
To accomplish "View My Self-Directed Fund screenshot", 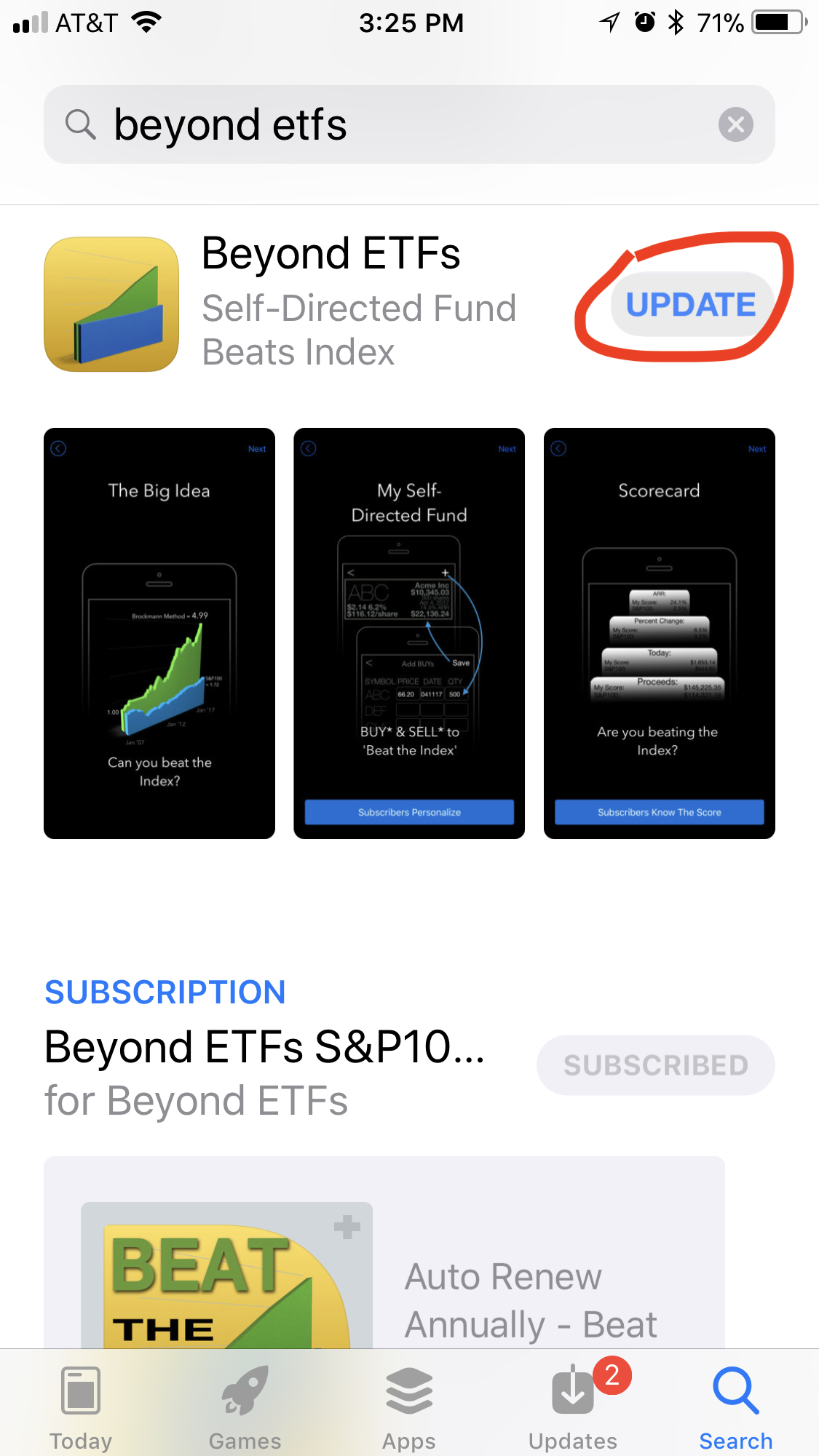I will click(x=409, y=633).
